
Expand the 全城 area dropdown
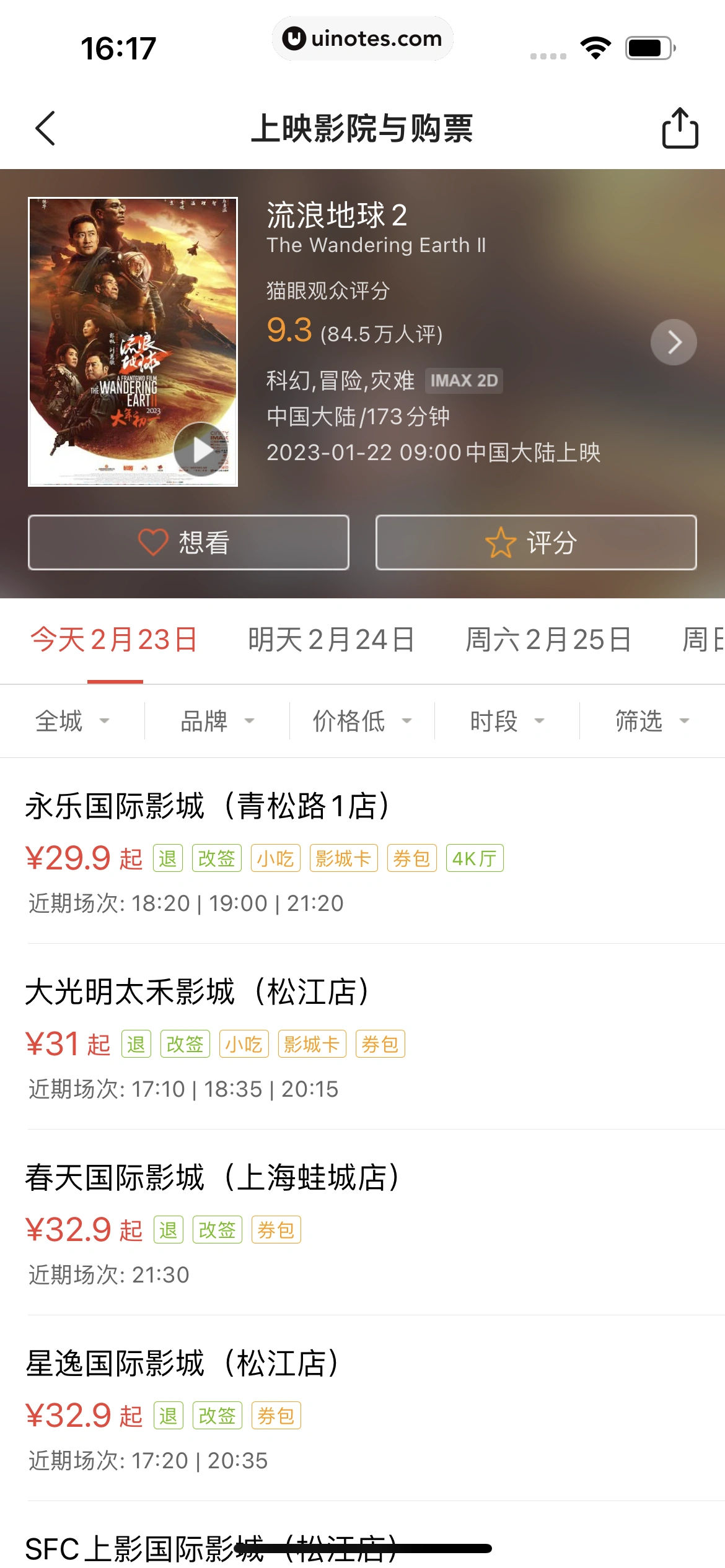(x=72, y=721)
